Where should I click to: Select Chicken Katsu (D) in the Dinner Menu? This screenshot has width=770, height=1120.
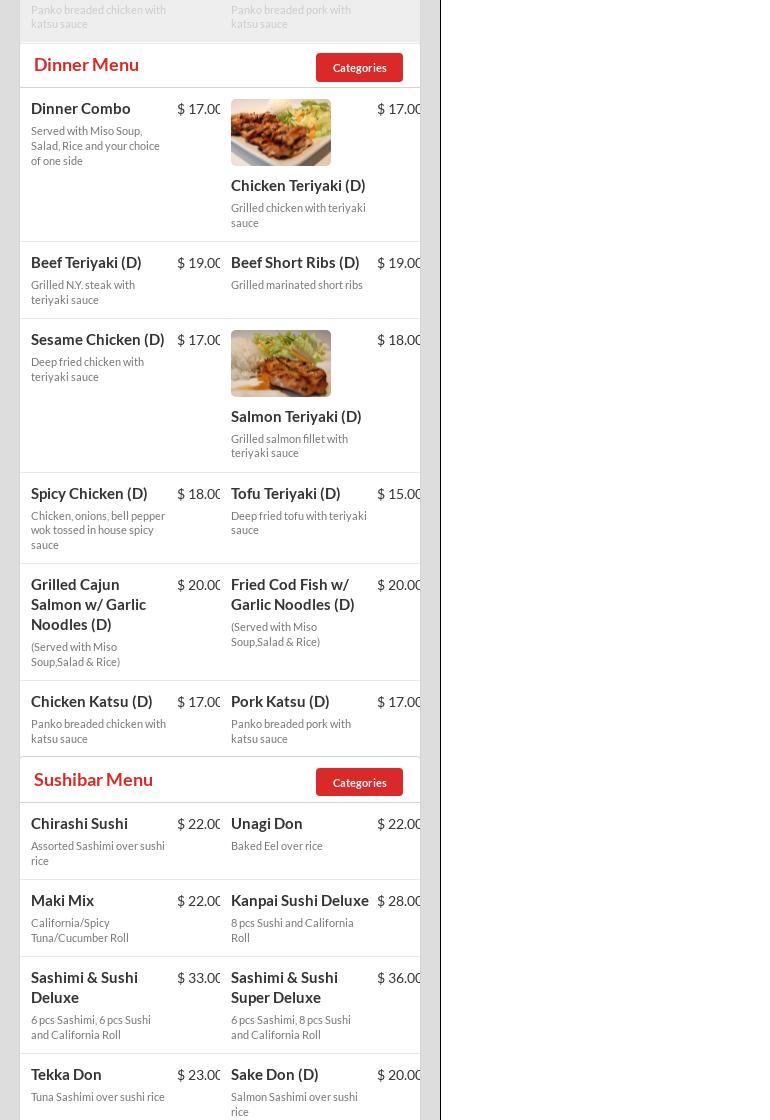pyautogui.click(x=92, y=702)
